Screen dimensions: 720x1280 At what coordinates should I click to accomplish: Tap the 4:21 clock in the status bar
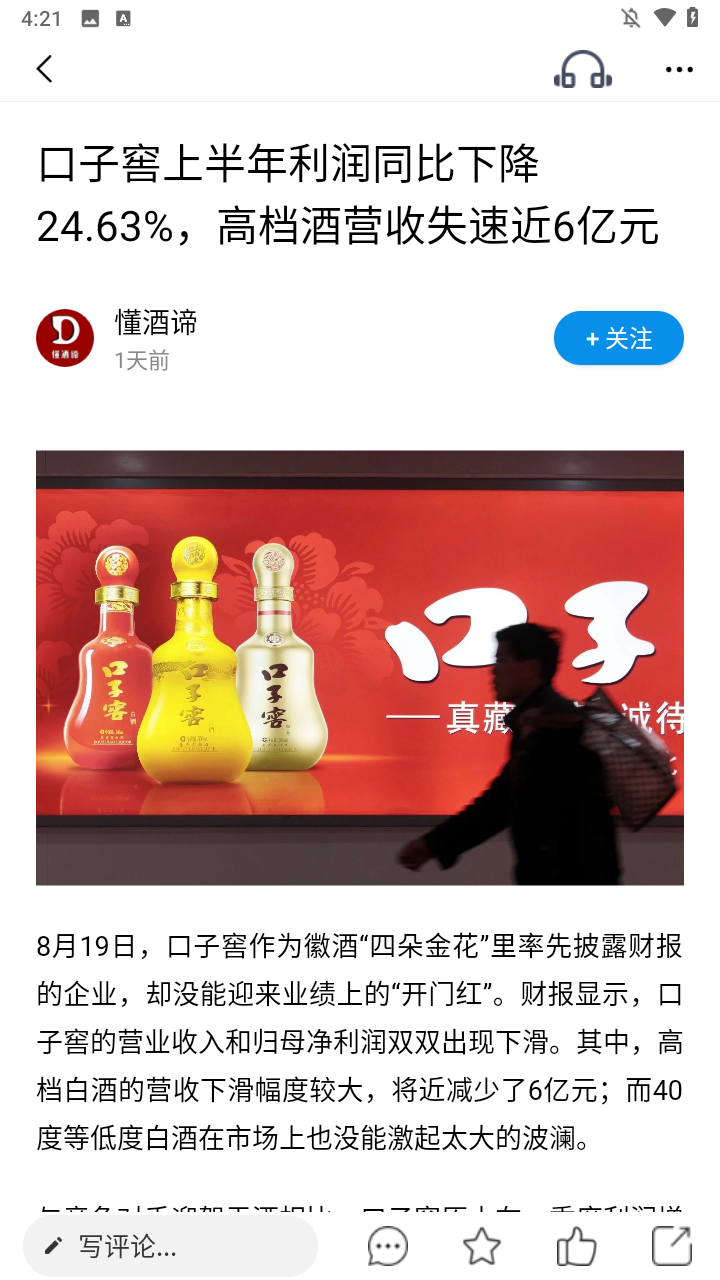point(42,17)
